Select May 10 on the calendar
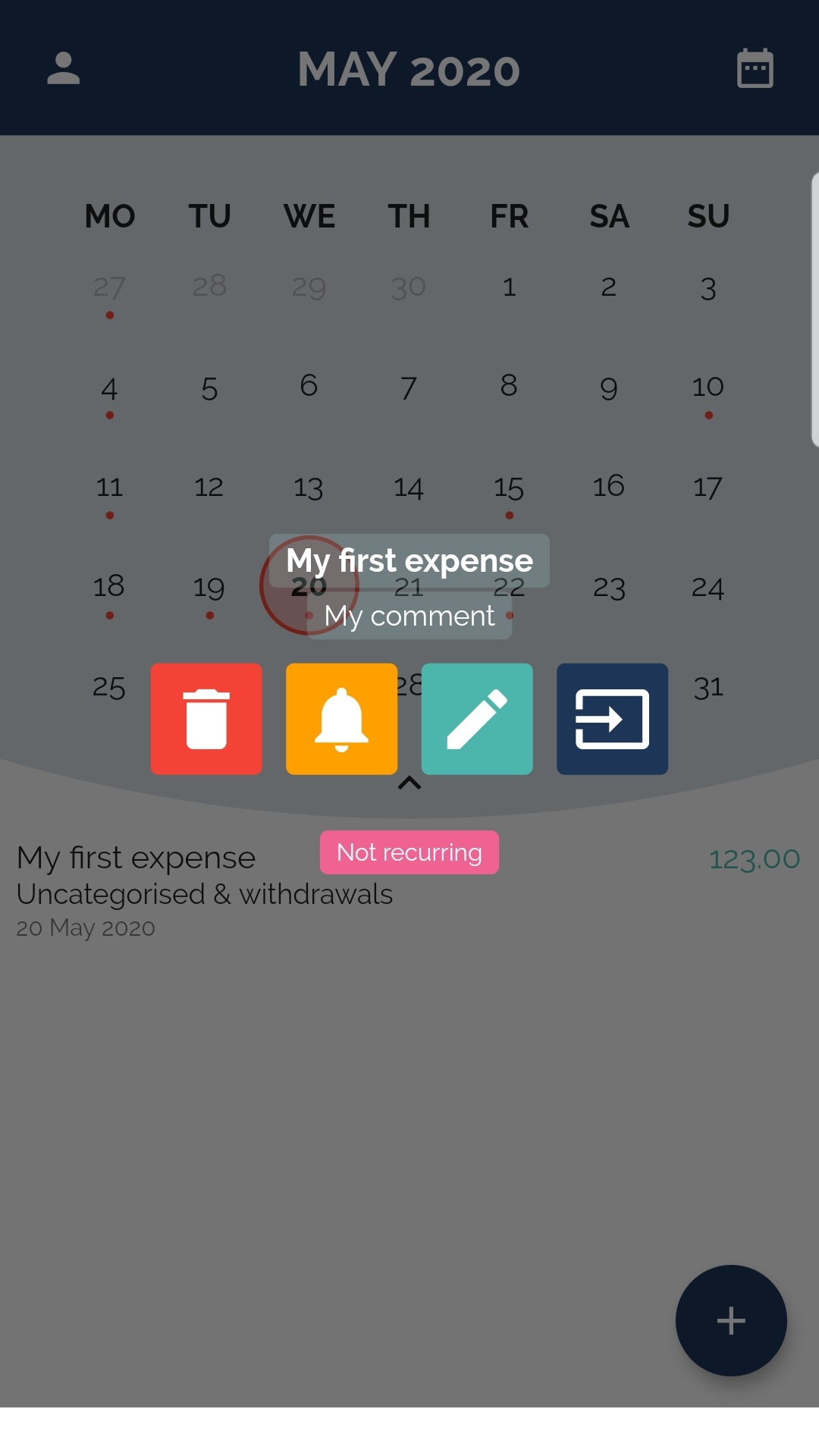 708,388
